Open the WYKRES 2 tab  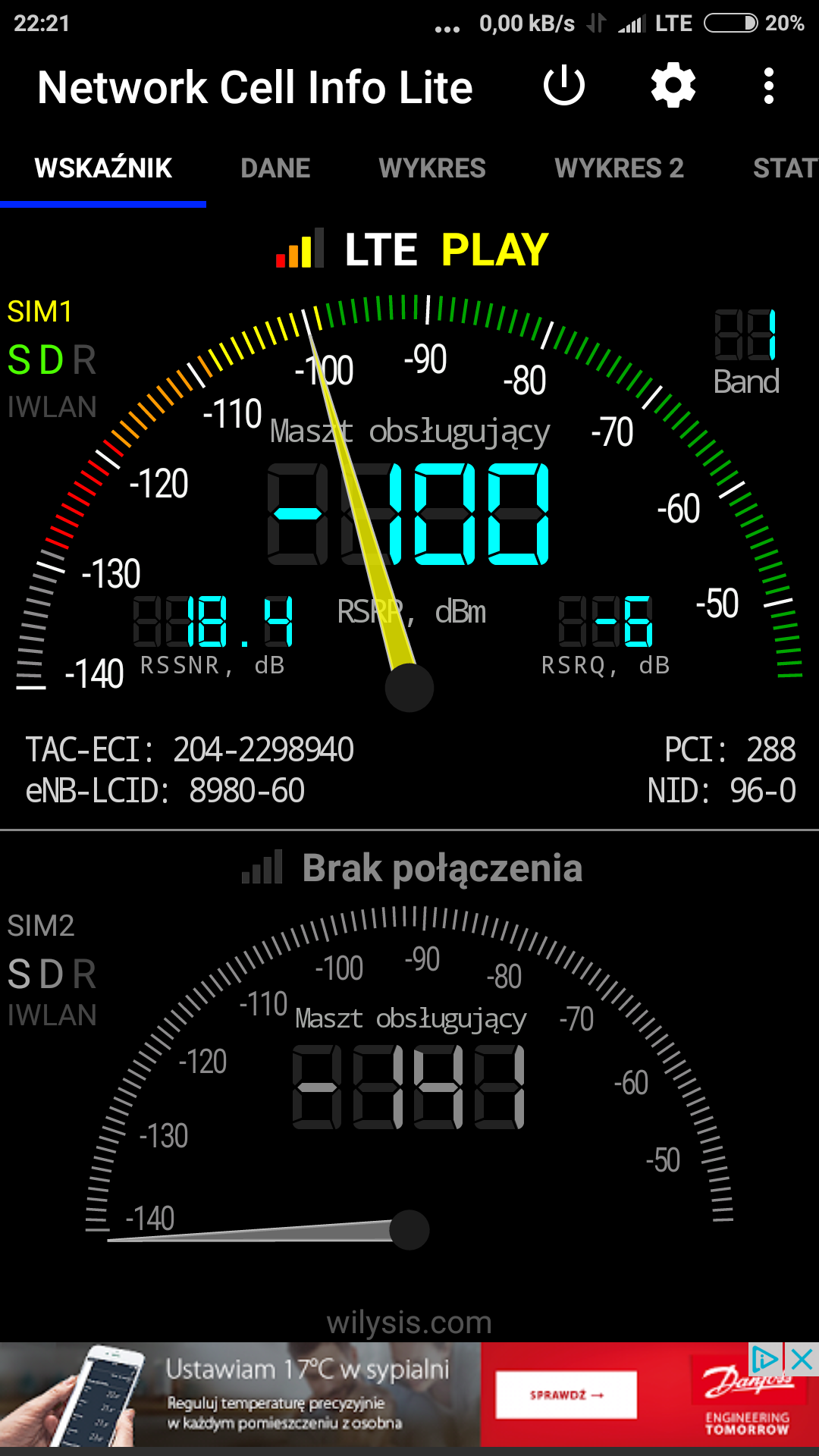pyautogui.click(x=619, y=168)
